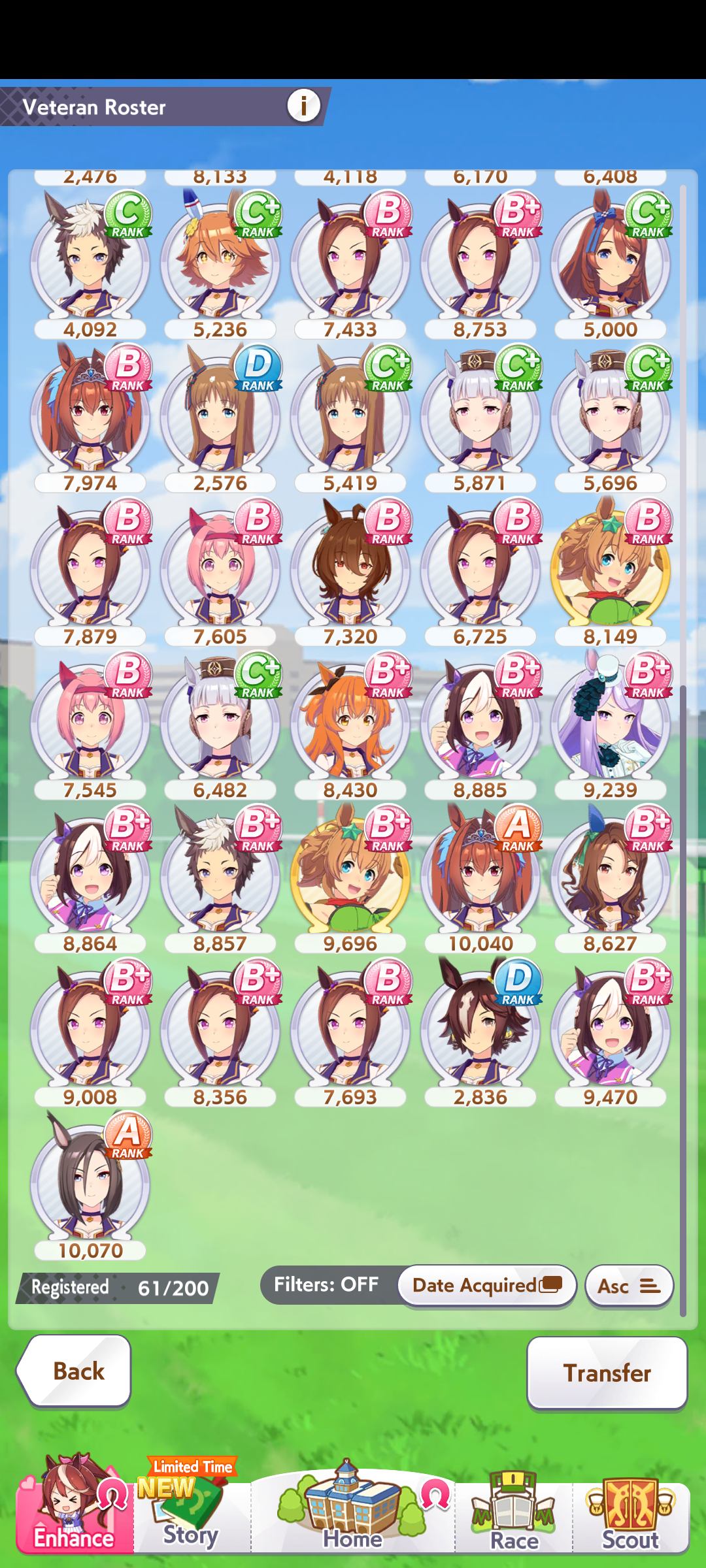Switch to the Scout tab
Screen dimensions: 706x1568
click(x=631, y=1512)
